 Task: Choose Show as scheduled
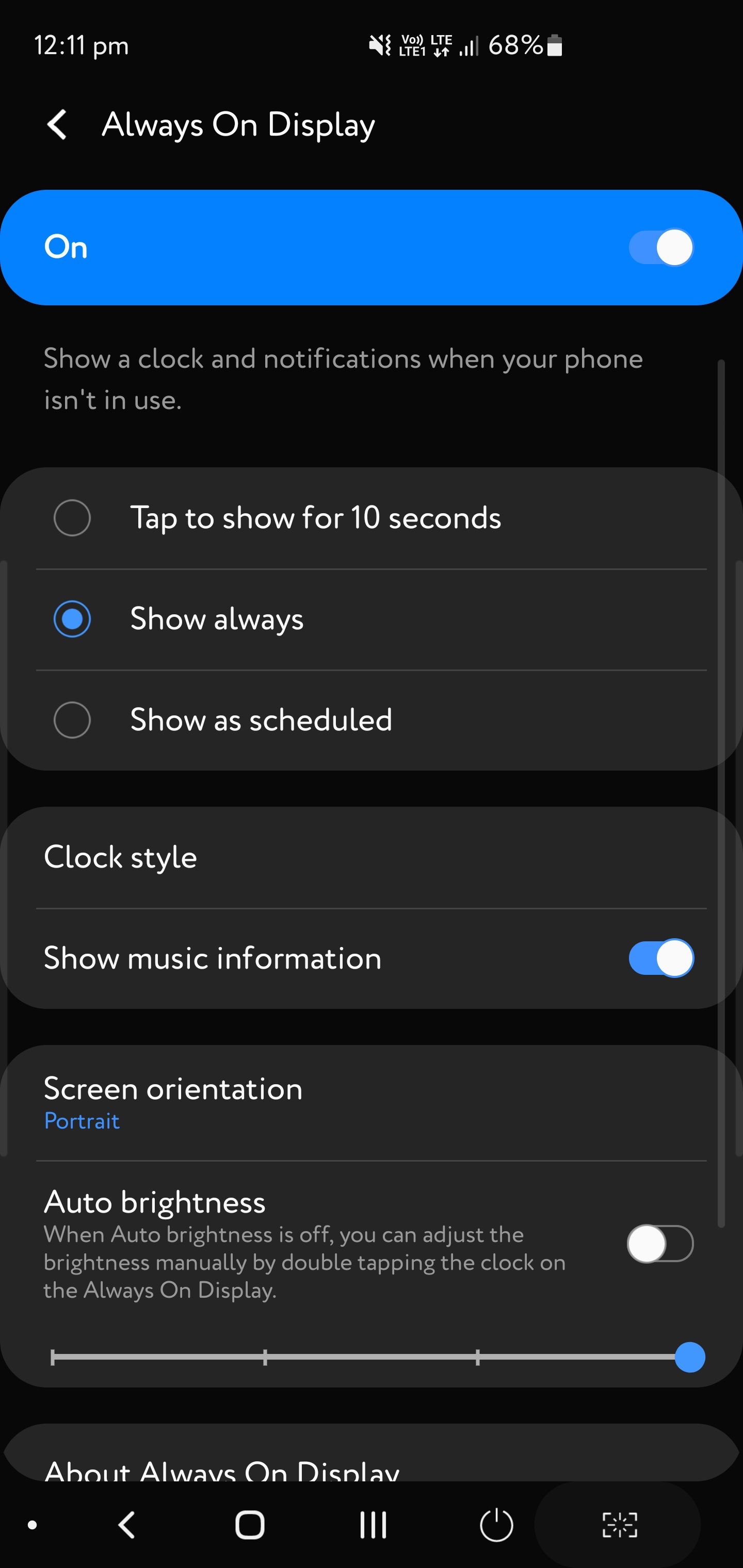[x=72, y=720]
